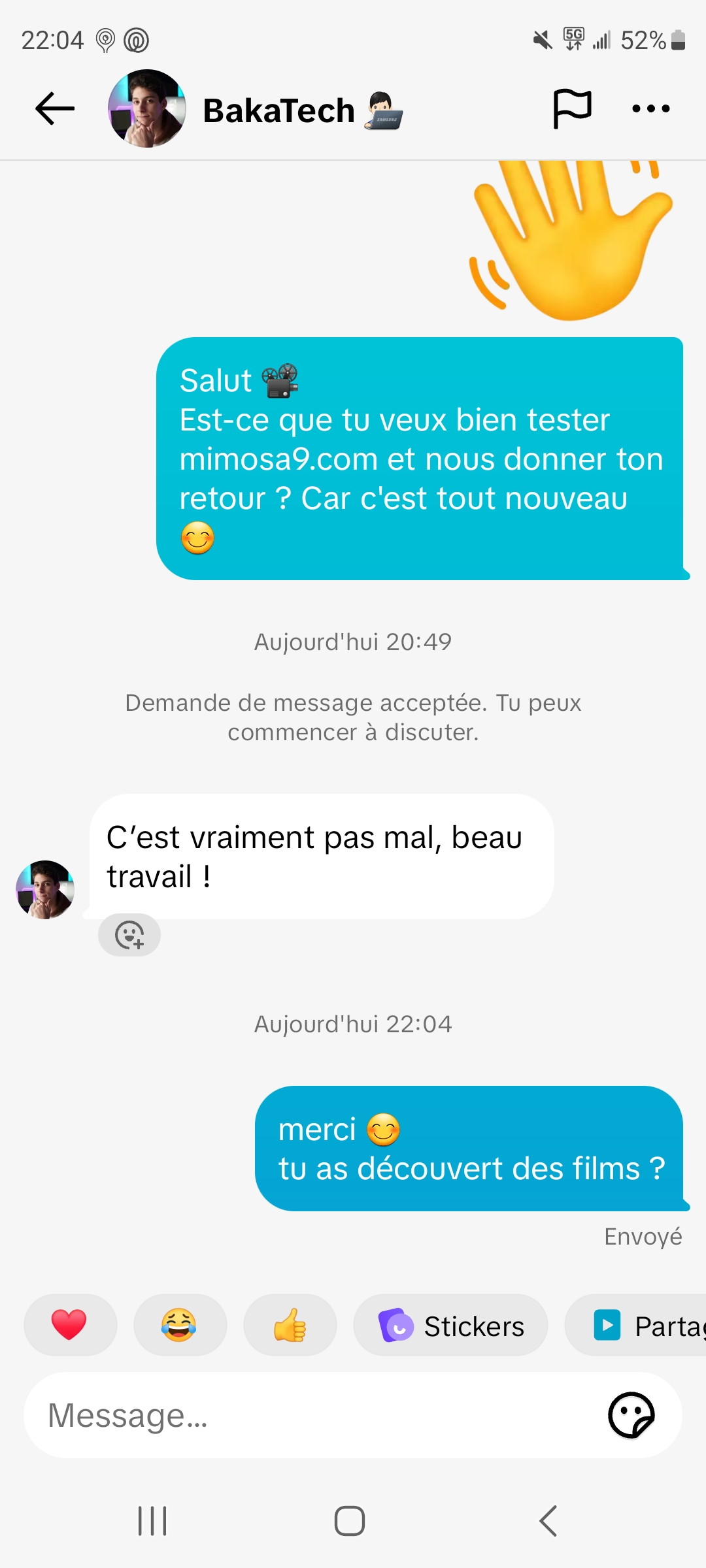View BakaTech's avatar beside the received message

(45, 889)
